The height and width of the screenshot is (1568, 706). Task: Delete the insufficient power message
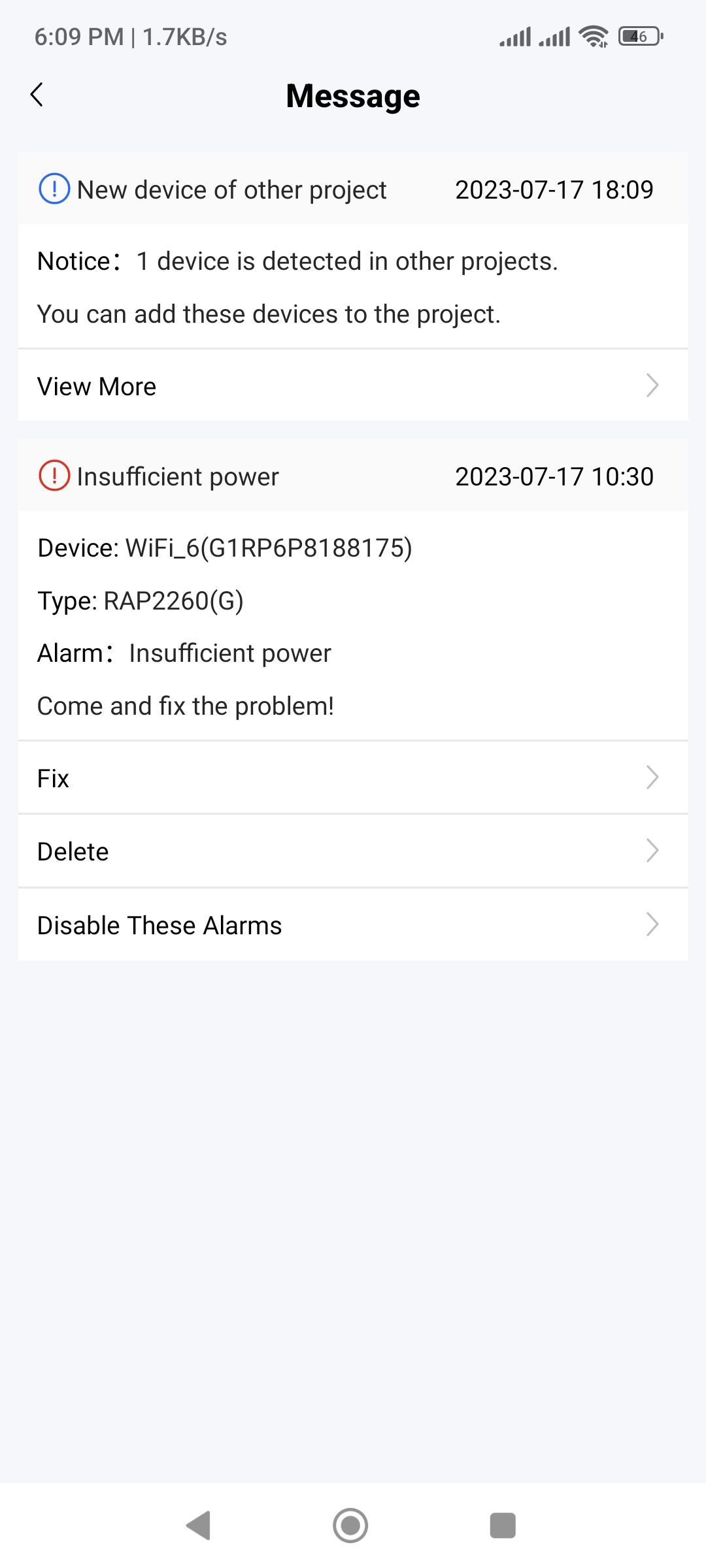(353, 851)
